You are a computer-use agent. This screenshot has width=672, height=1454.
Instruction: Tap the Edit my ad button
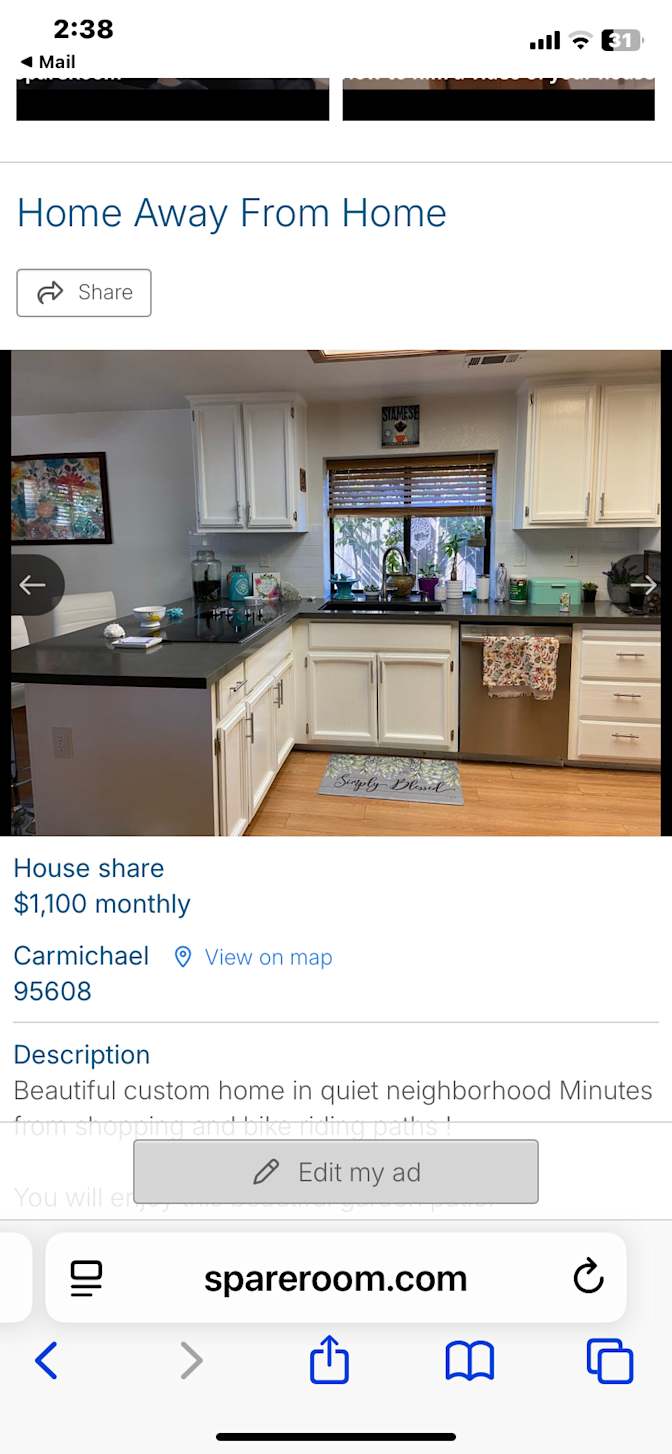[x=336, y=1172]
